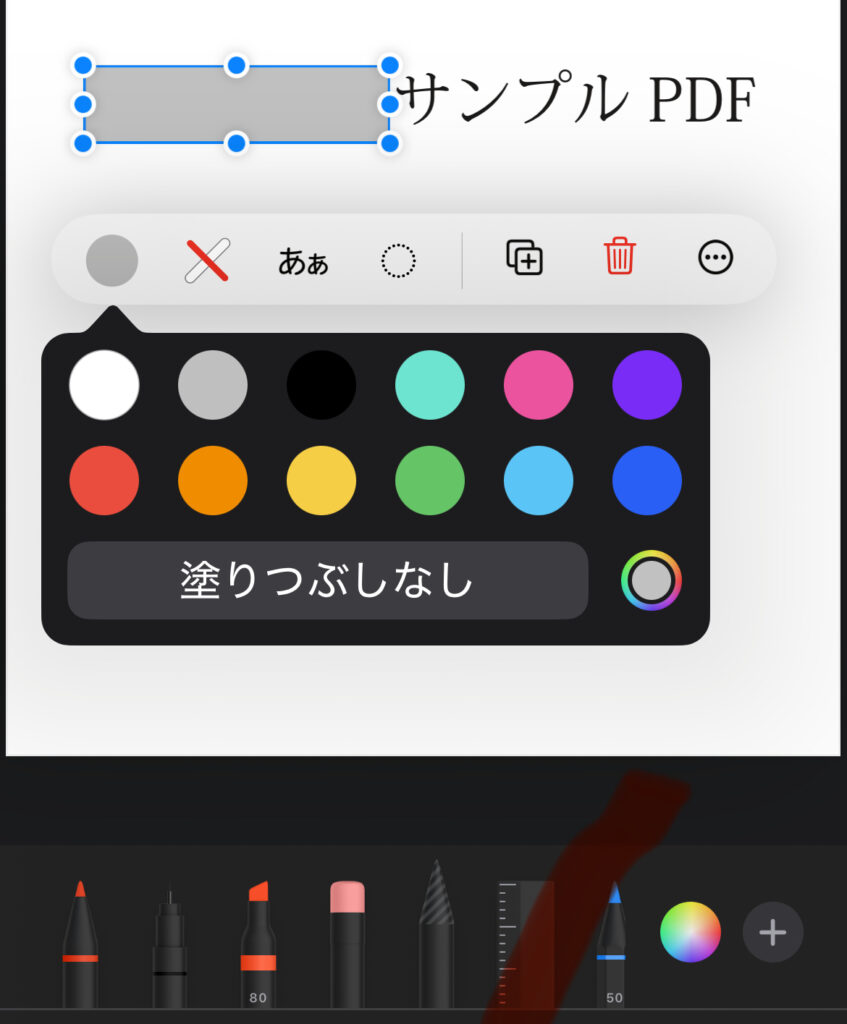The height and width of the screenshot is (1024, 847).
Task: Choose the teal fill color
Action: (x=430, y=385)
